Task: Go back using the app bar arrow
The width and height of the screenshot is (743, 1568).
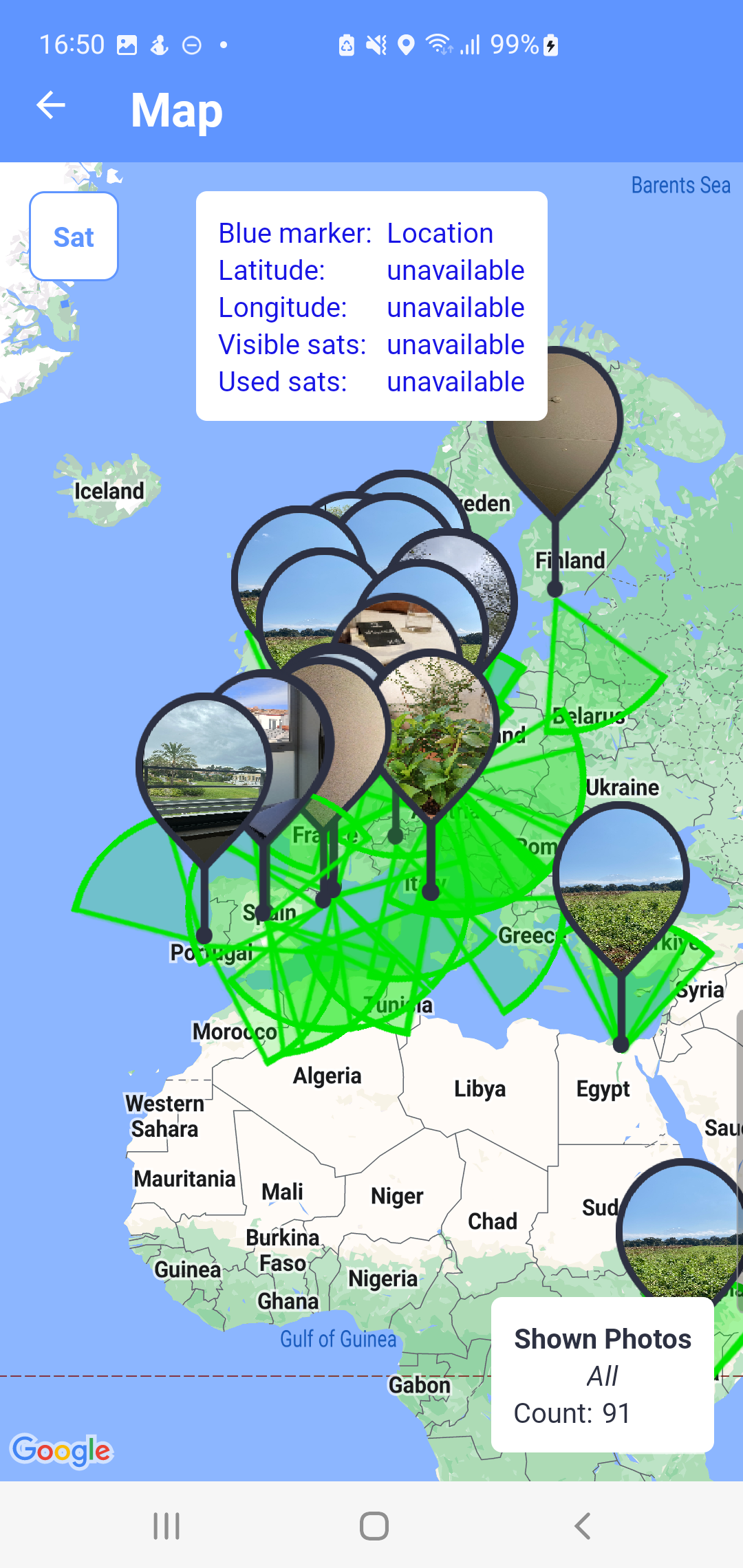Action: (x=51, y=105)
